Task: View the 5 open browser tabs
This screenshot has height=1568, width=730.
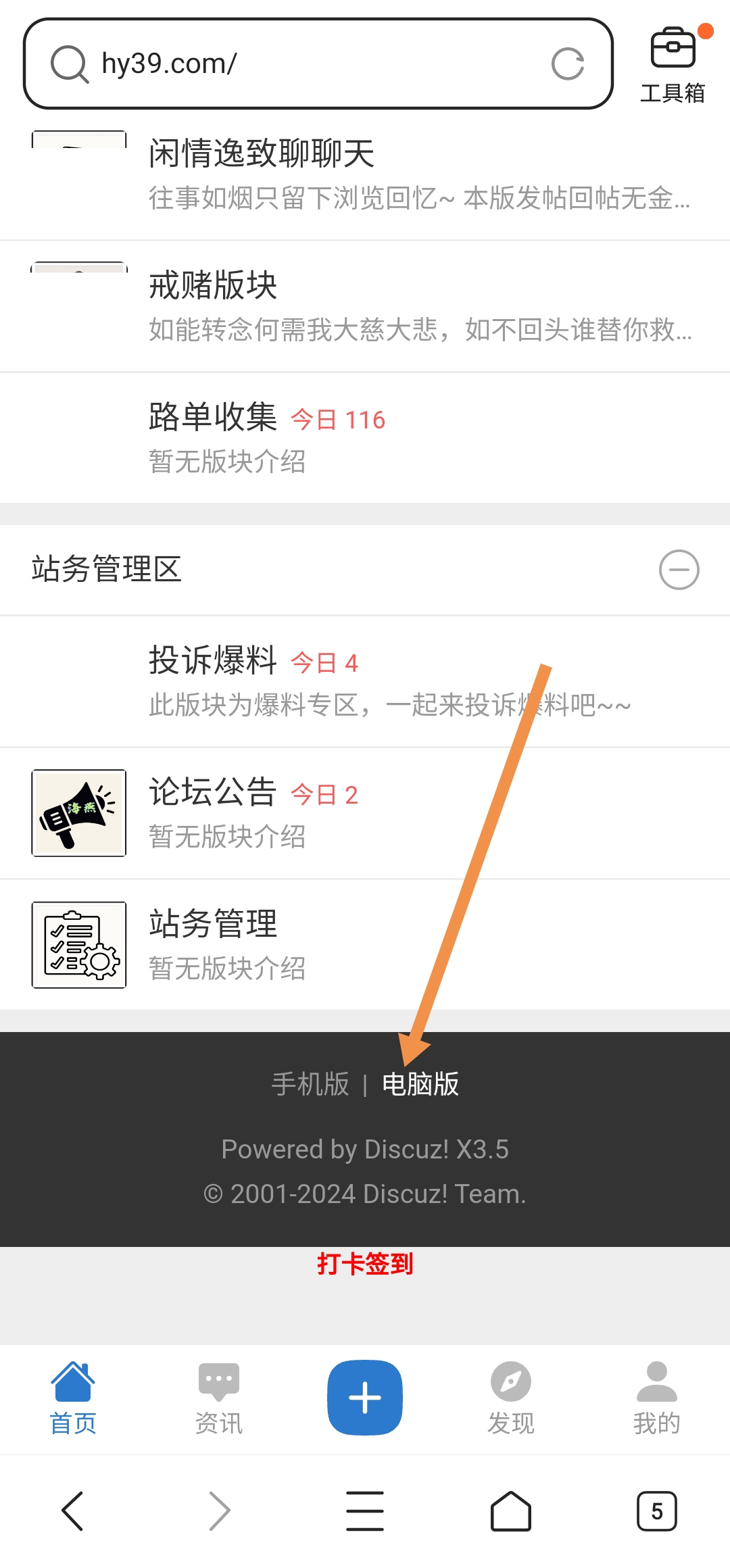Action: coord(656,1511)
